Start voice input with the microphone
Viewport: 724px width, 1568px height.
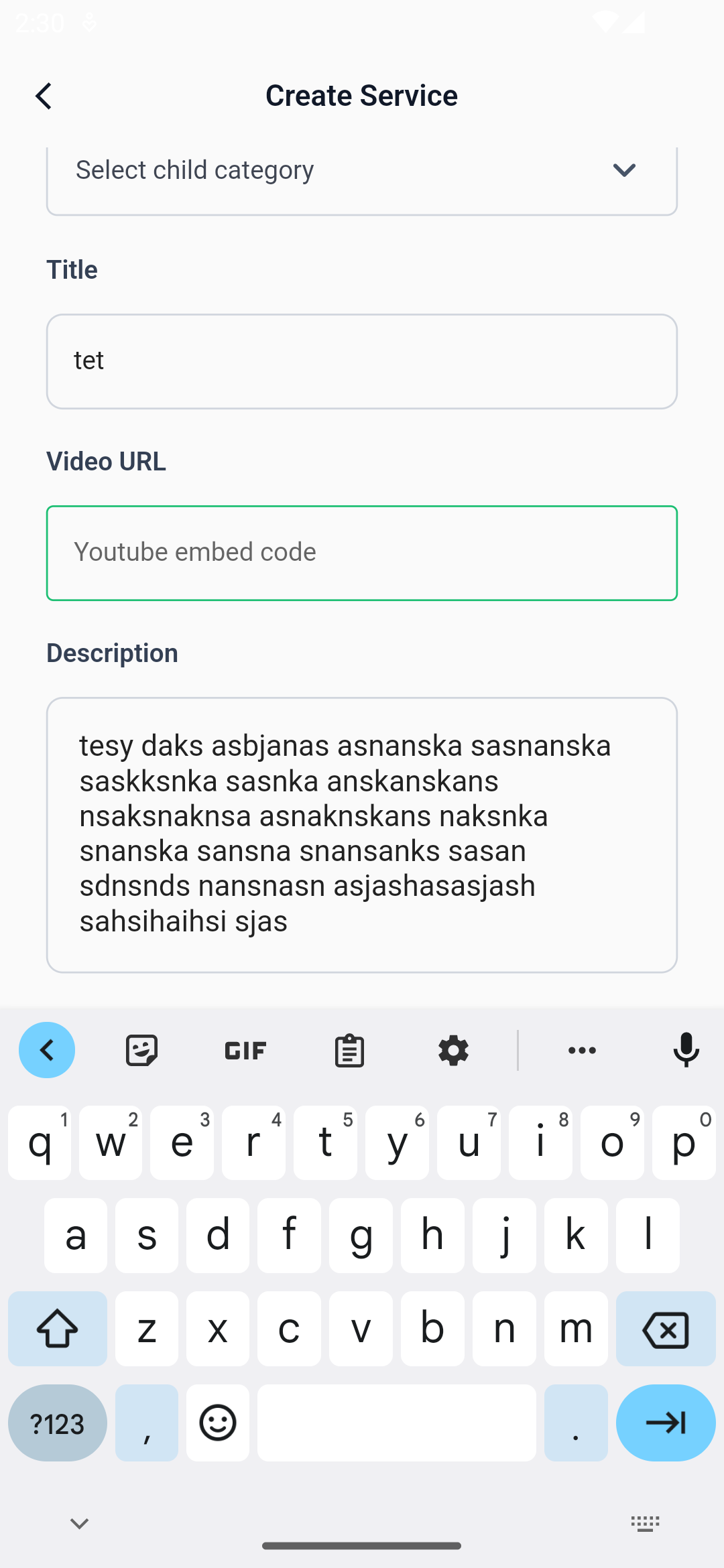[x=686, y=1050]
